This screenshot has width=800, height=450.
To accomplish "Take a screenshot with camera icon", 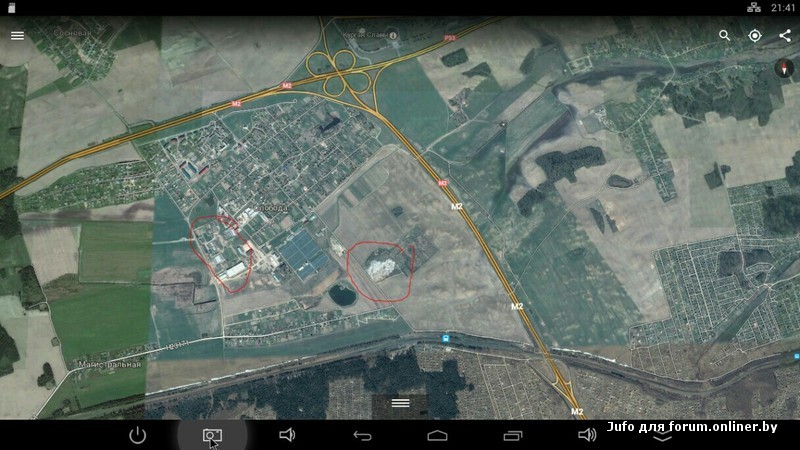I will tap(211, 435).
